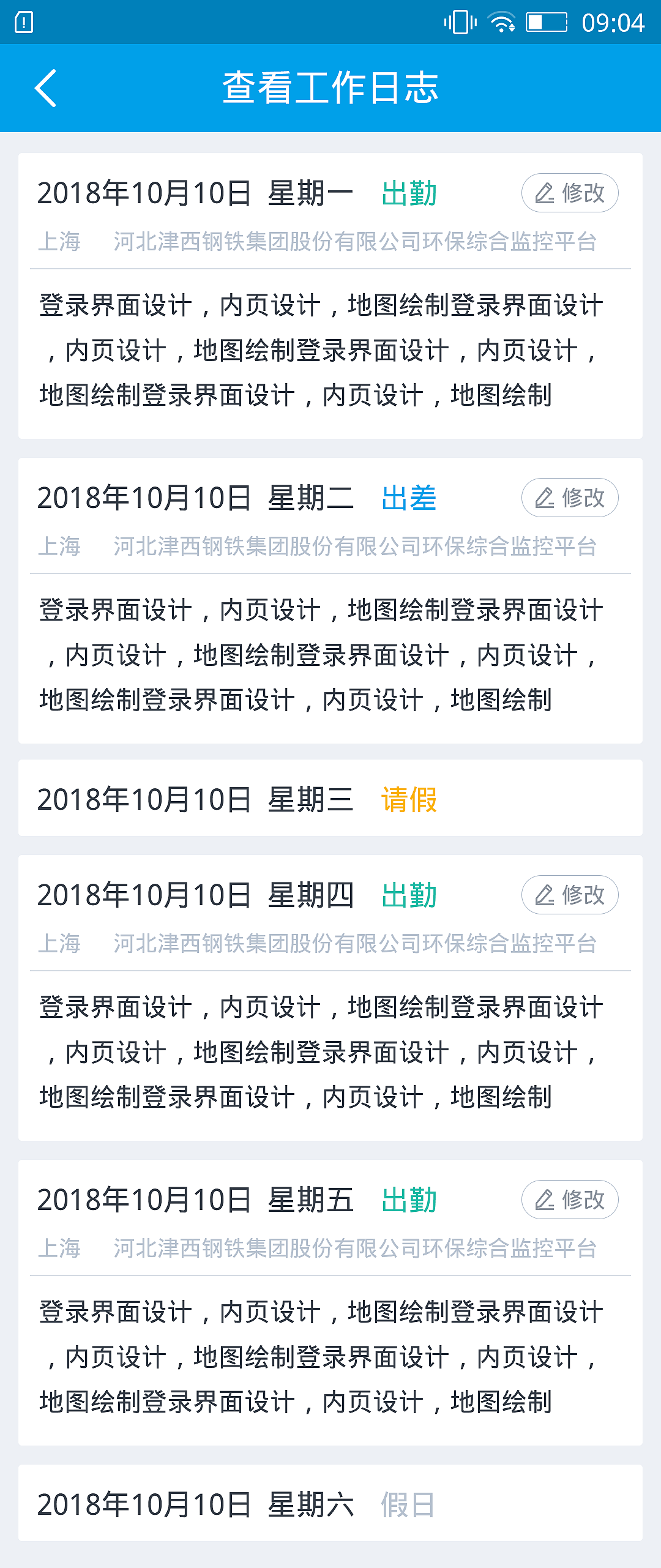Click the battery icon in the status bar
Image resolution: width=661 pixels, height=1568 pixels.
tap(547, 23)
